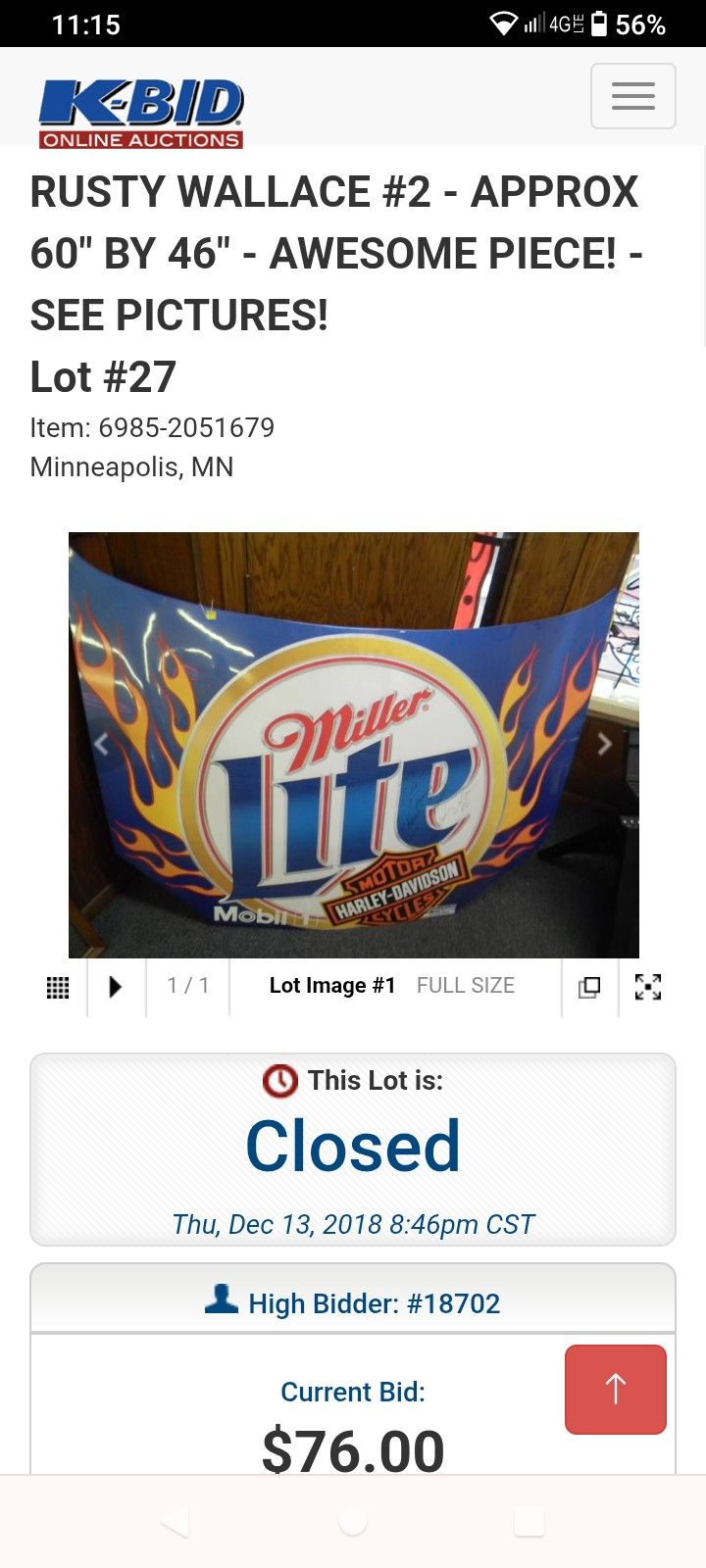Go to the phone home screen
The width and height of the screenshot is (706, 1568).
353,1521
